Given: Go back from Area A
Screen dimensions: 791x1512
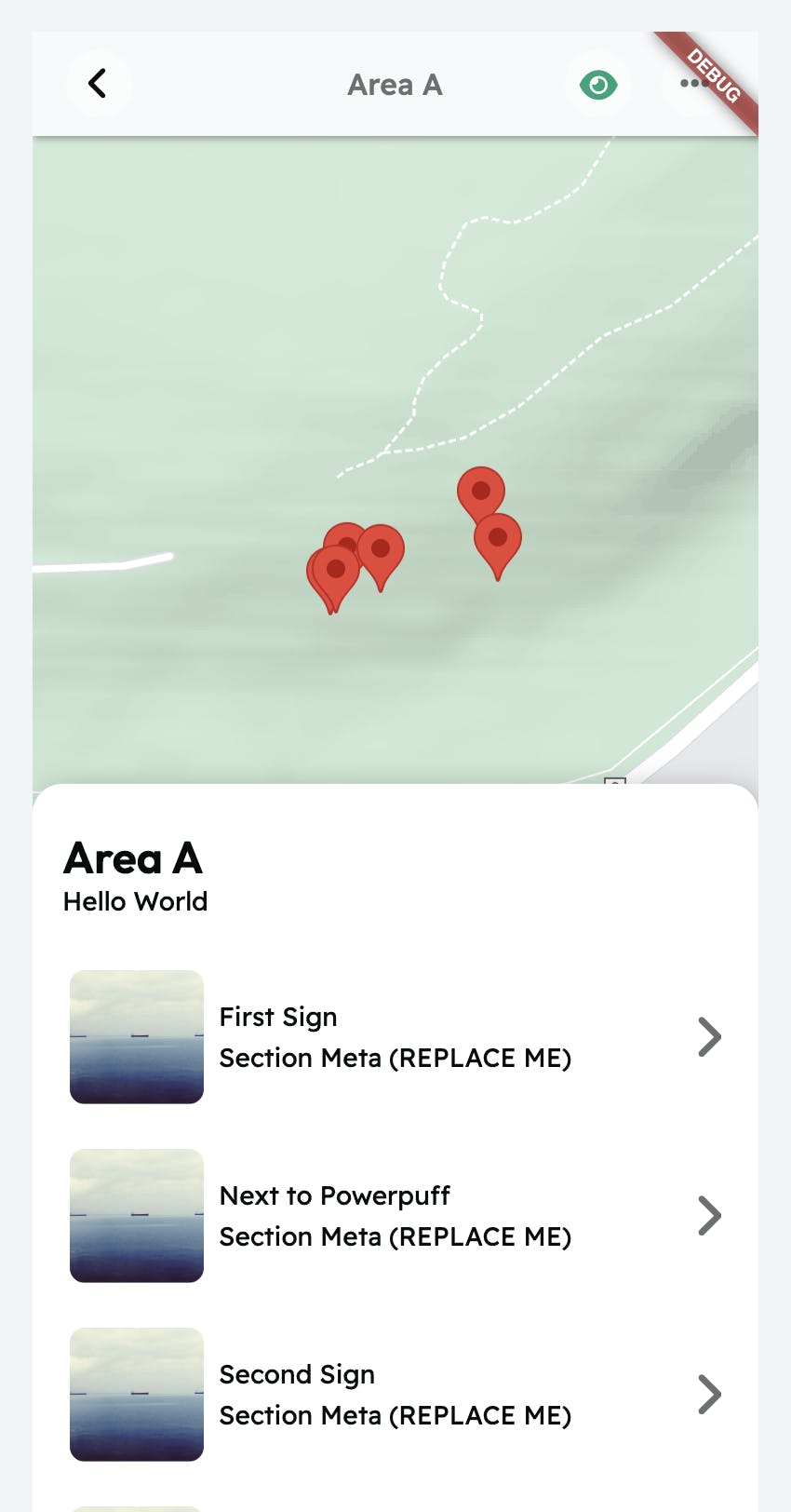Looking at the screenshot, I should pyautogui.click(x=99, y=84).
